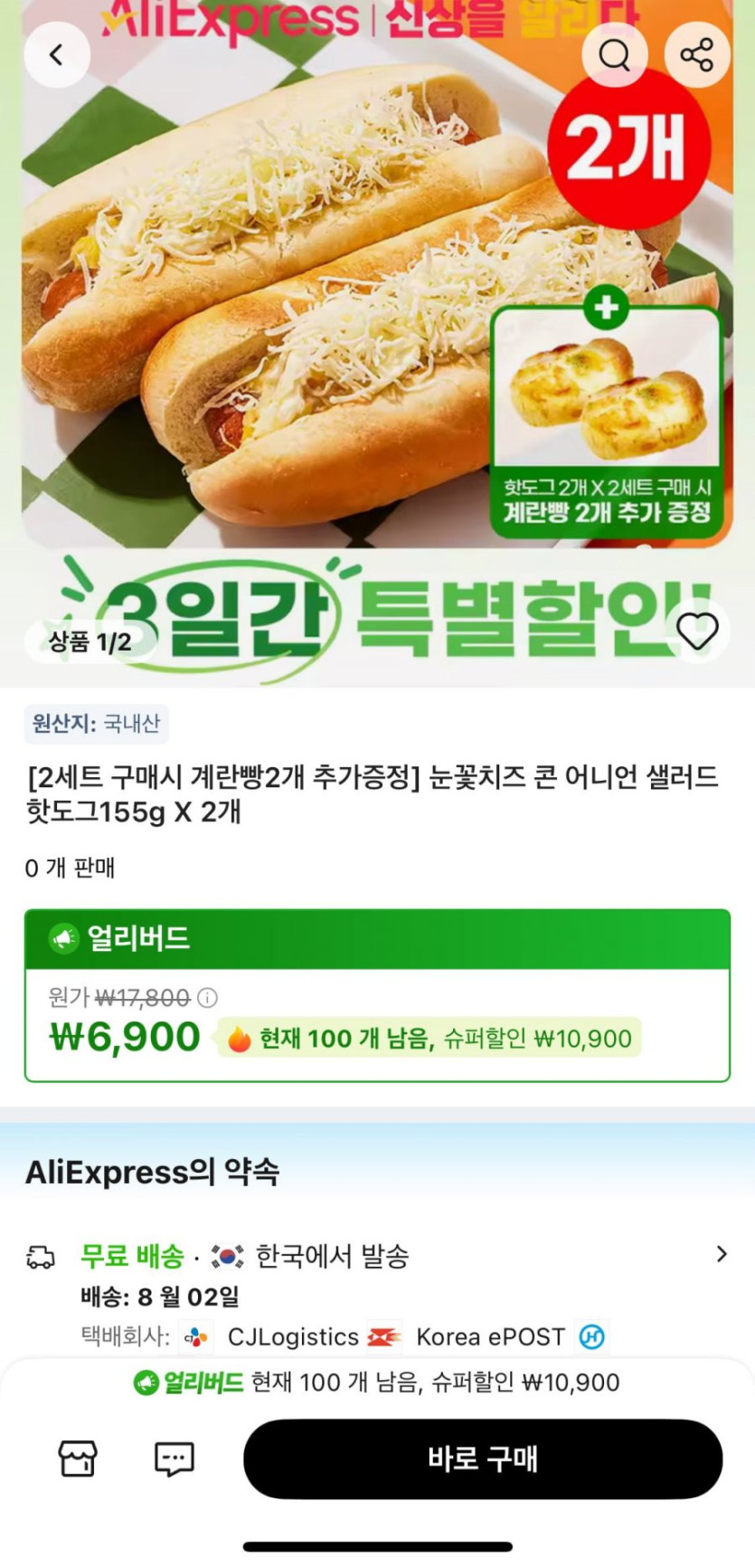Open search from the magnifier icon

(614, 55)
